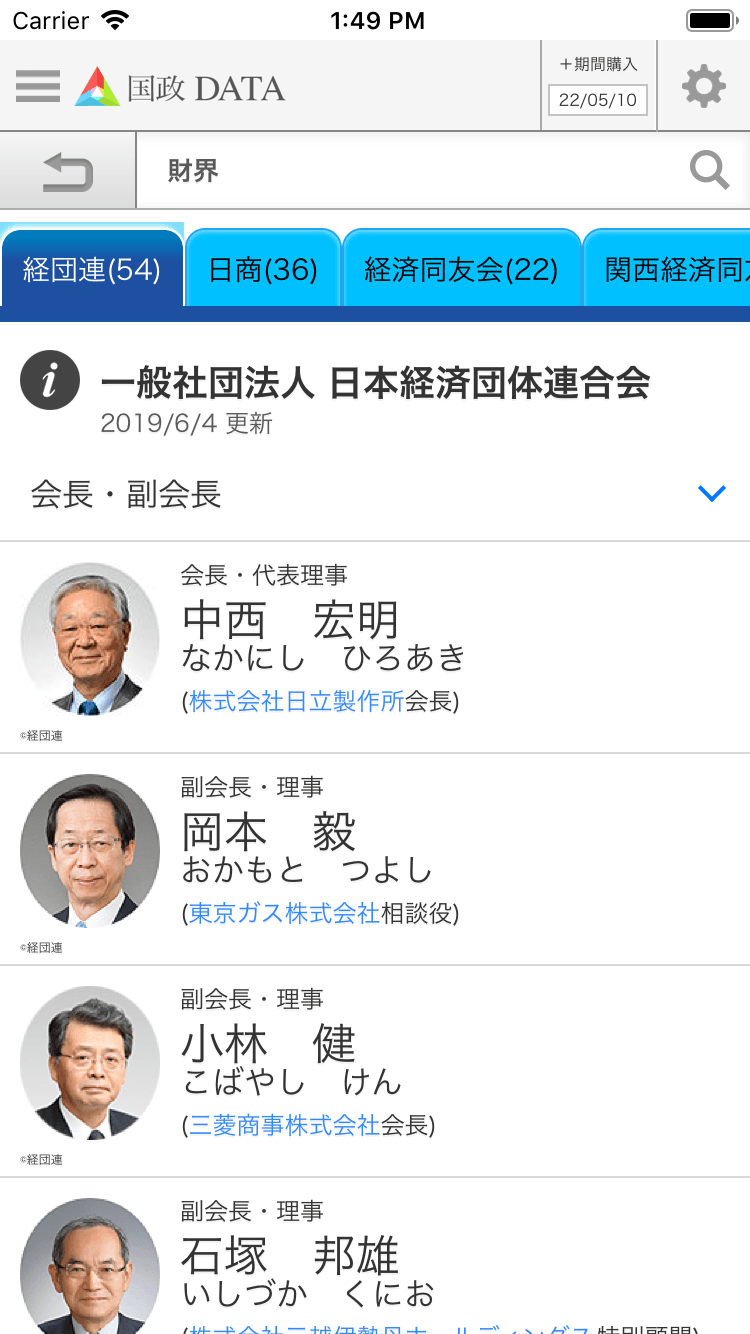Open the 株式会社日立製作所 link
This screenshot has width=750, height=1334.
pyautogui.click(x=296, y=702)
